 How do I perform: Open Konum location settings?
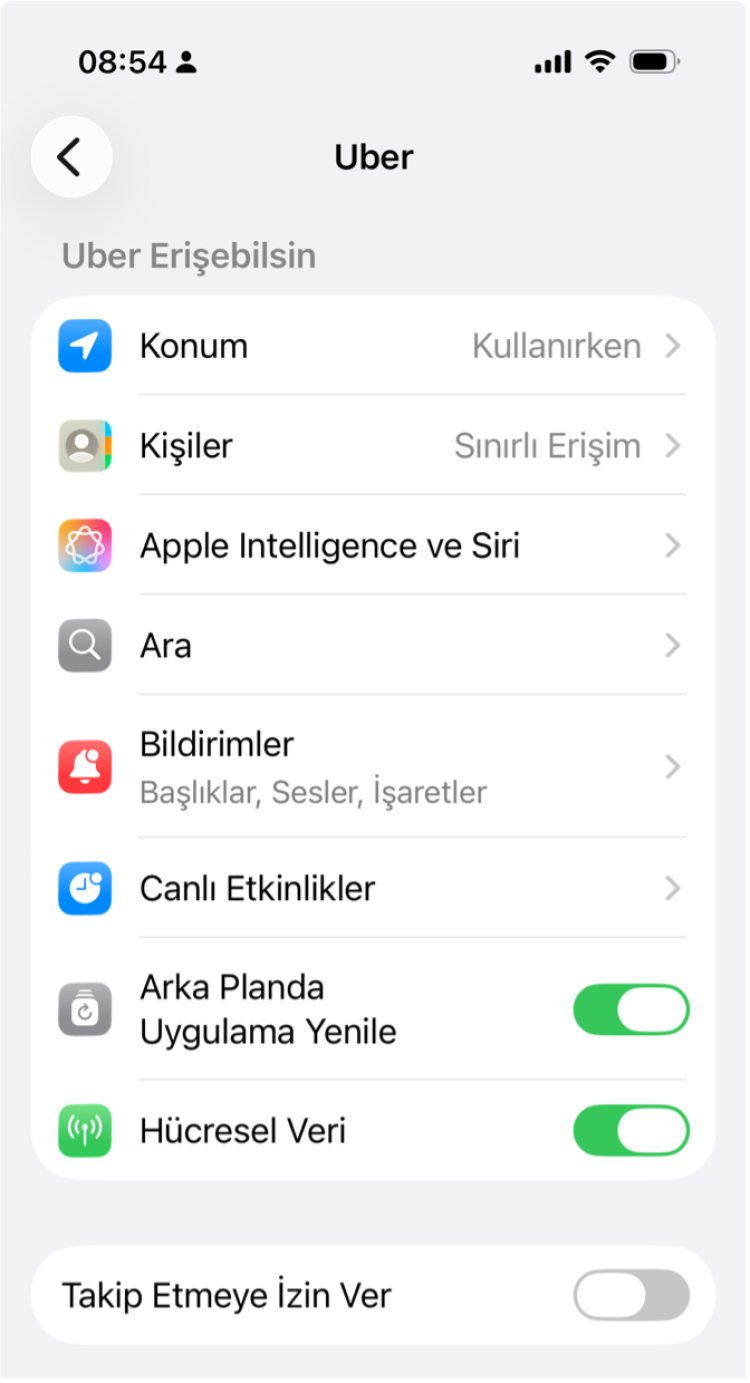point(374,346)
